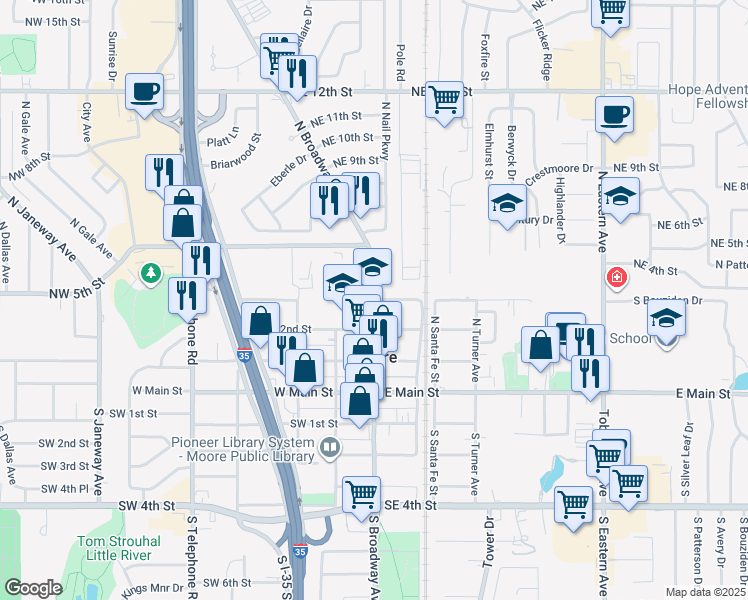Tap the restaurant marker on NW 5th St by Telephone Rd

click(187, 296)
